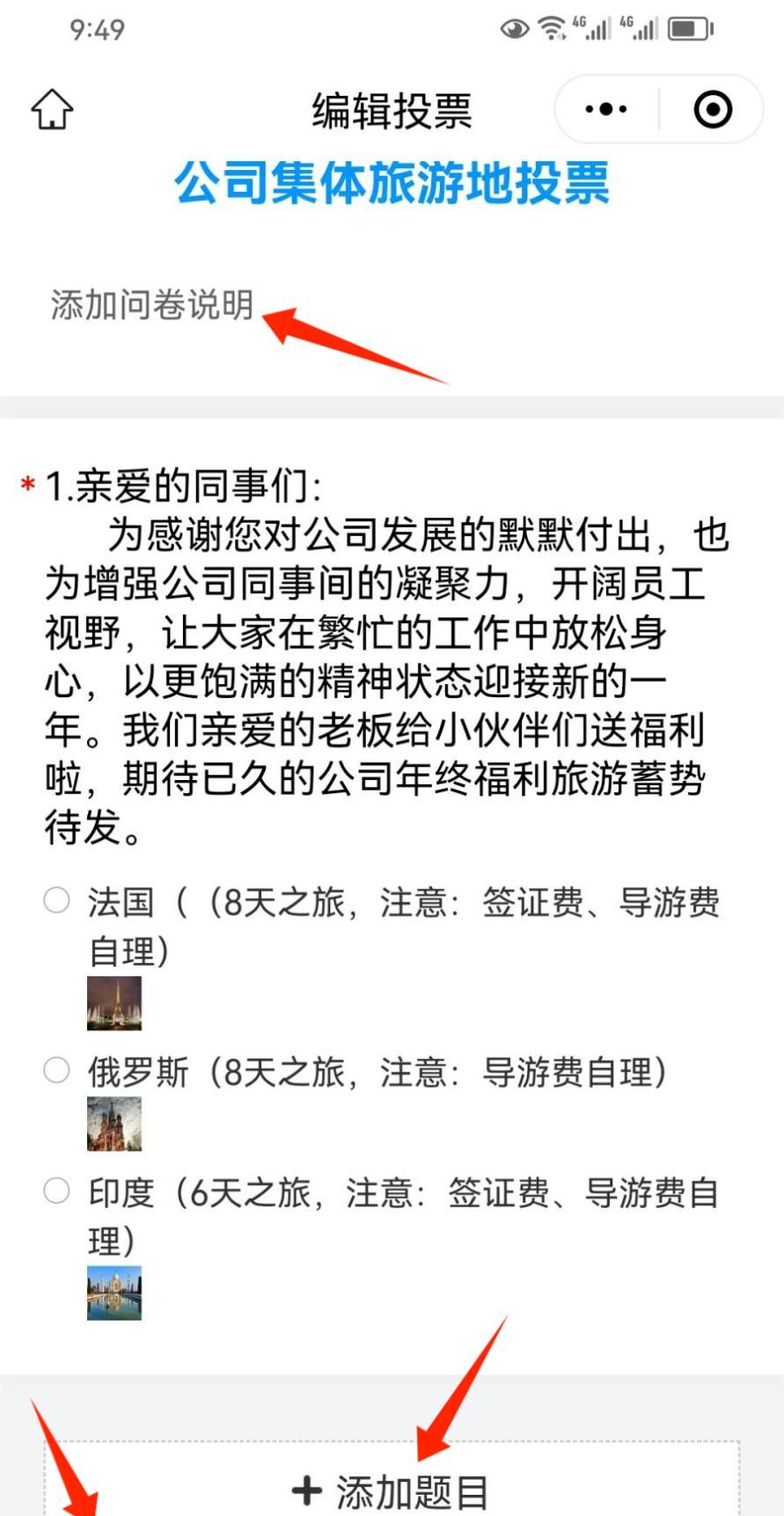Select the 俄罗斯 option
This screenshot has height=1516, width=784.
coord(57,1070)
